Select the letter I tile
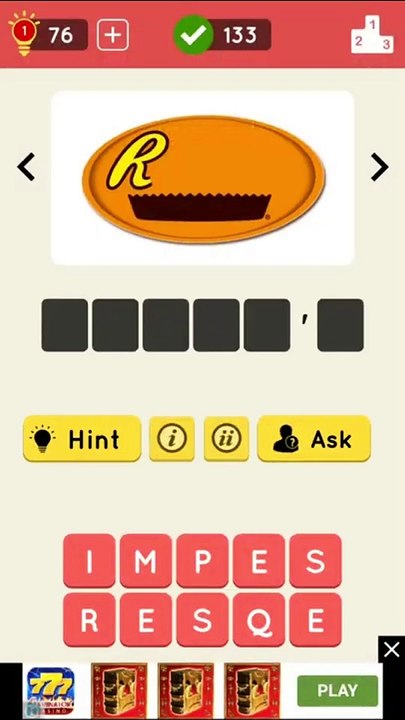Viewport: 405px width, 720px height. pyautogui.click(x=89, y=561)
